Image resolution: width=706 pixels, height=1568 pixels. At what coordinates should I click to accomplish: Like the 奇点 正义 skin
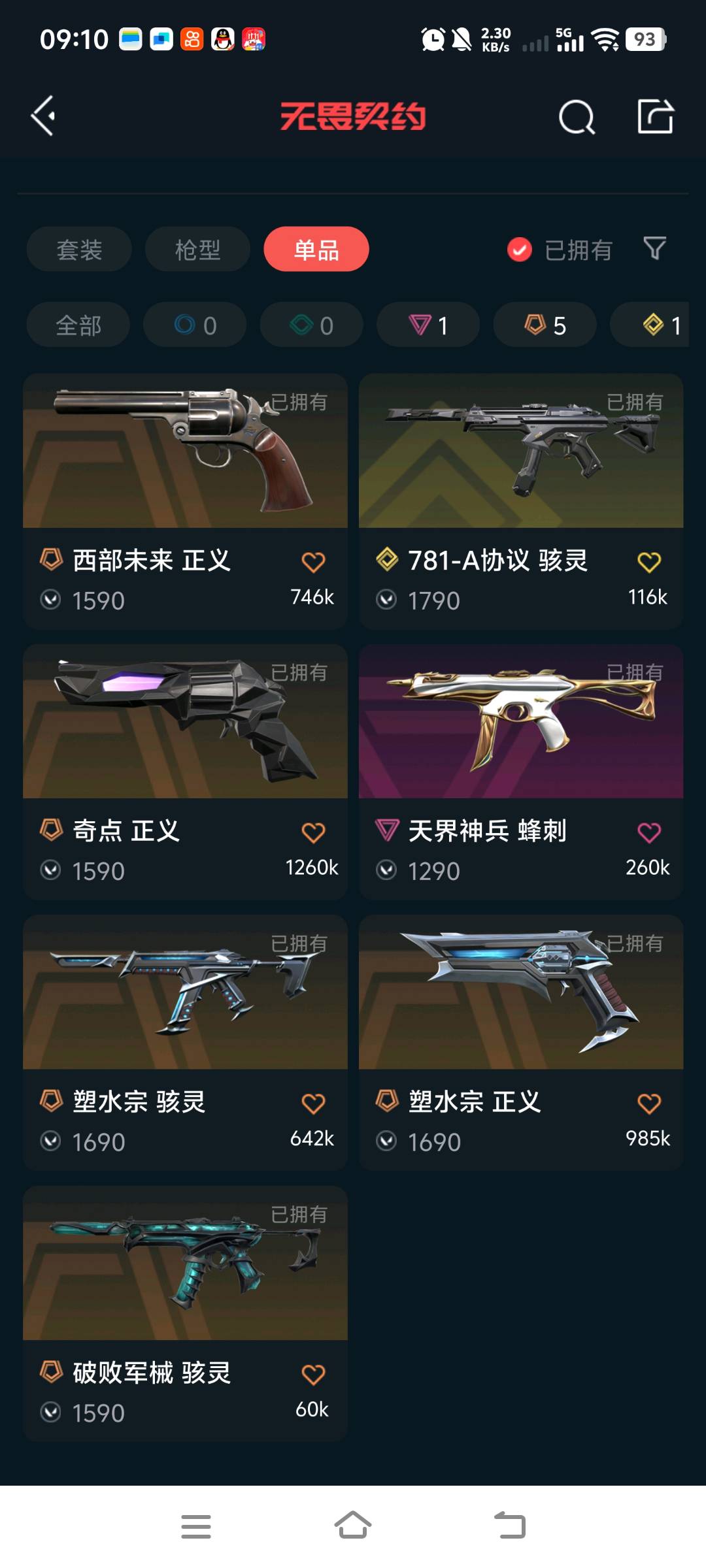313,832
